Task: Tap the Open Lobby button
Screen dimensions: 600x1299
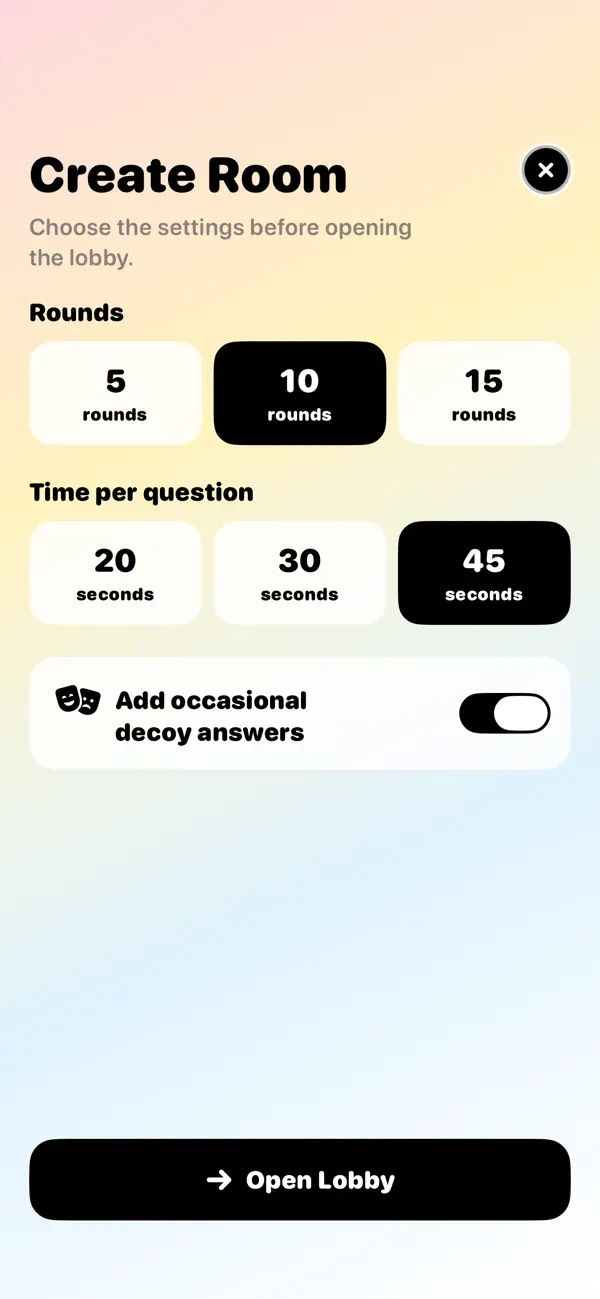Action: click(x=300, y=1180)
